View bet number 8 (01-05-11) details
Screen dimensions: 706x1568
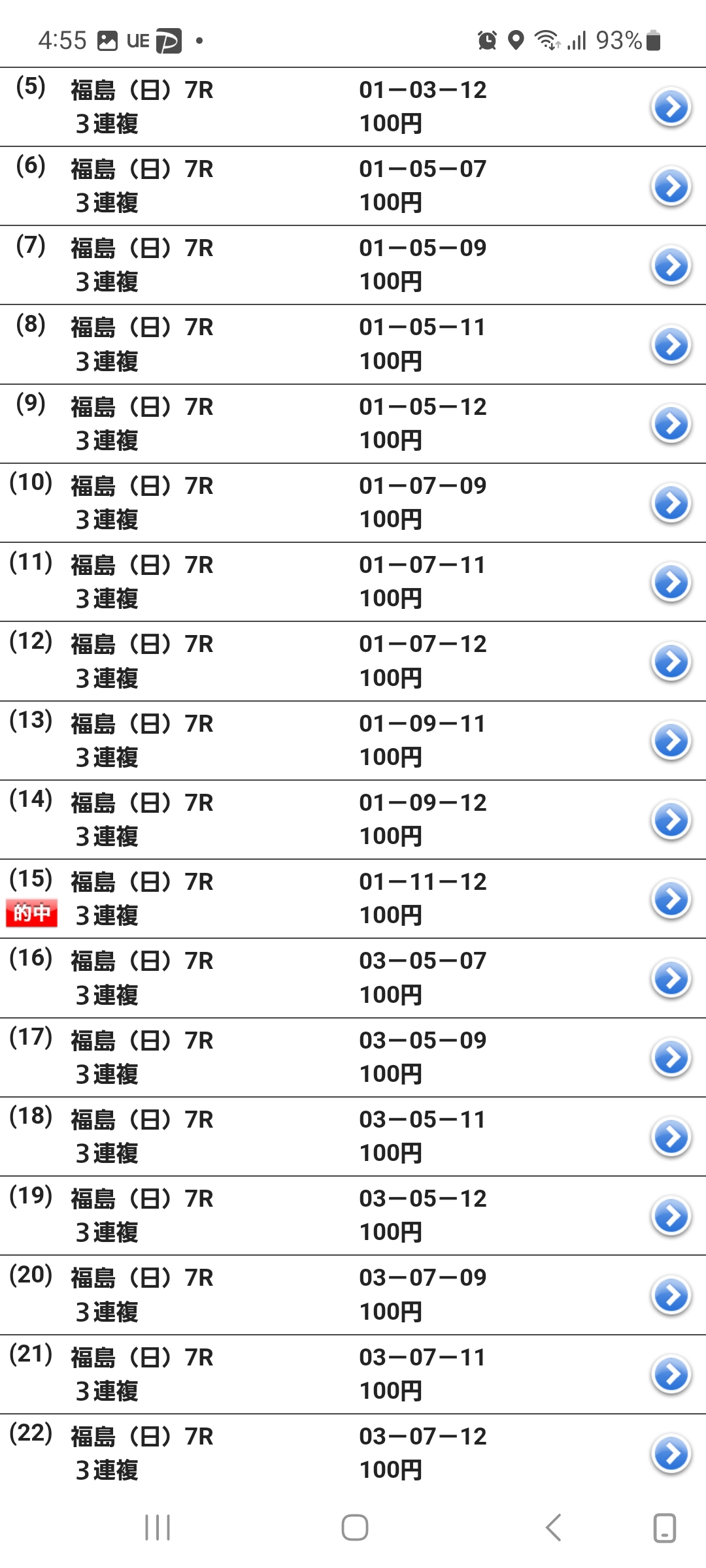[x=671, y=345]
